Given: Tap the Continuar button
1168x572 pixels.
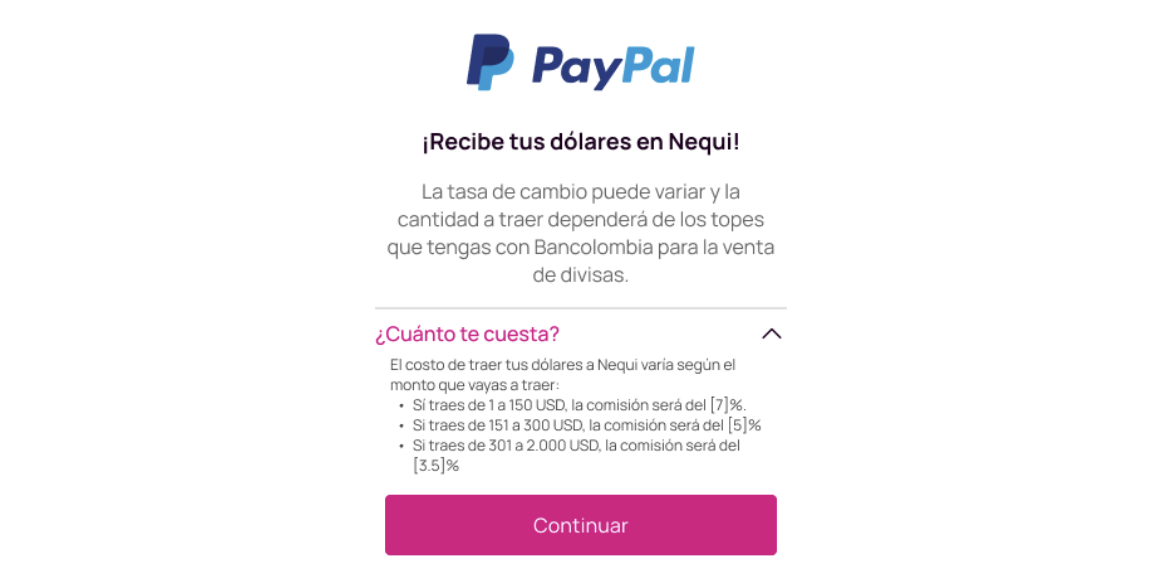Looking at the screenshot, I should click(x=580, y=525).
